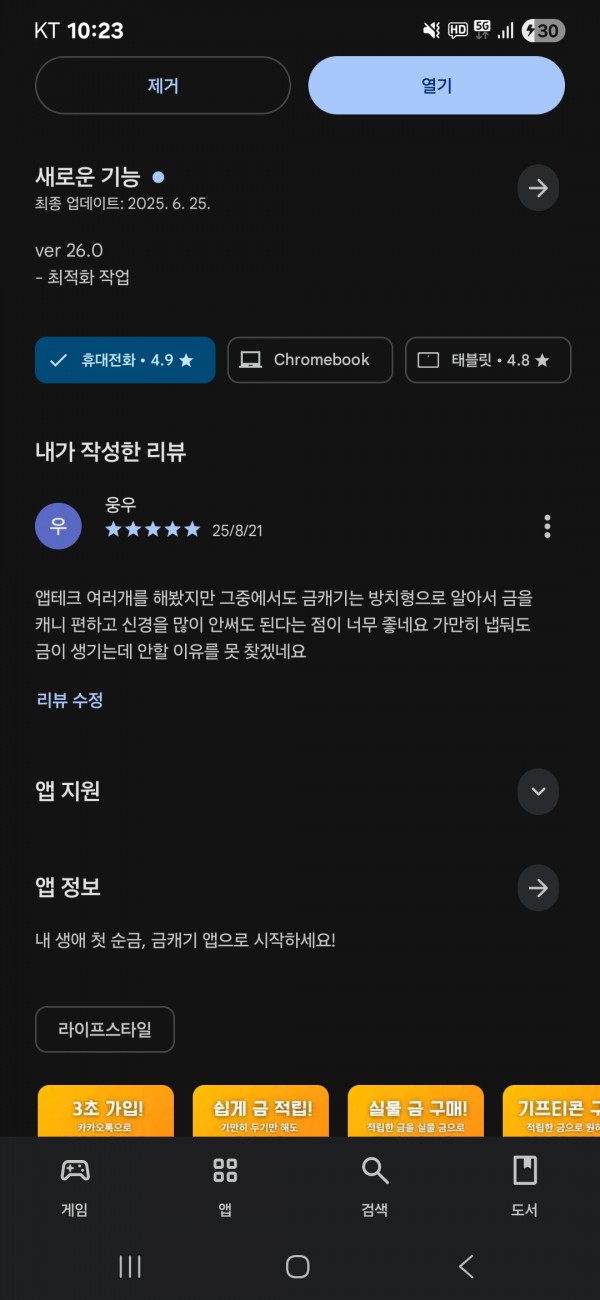
Task: Switch to the 앱 tab
Action: 225,1187
